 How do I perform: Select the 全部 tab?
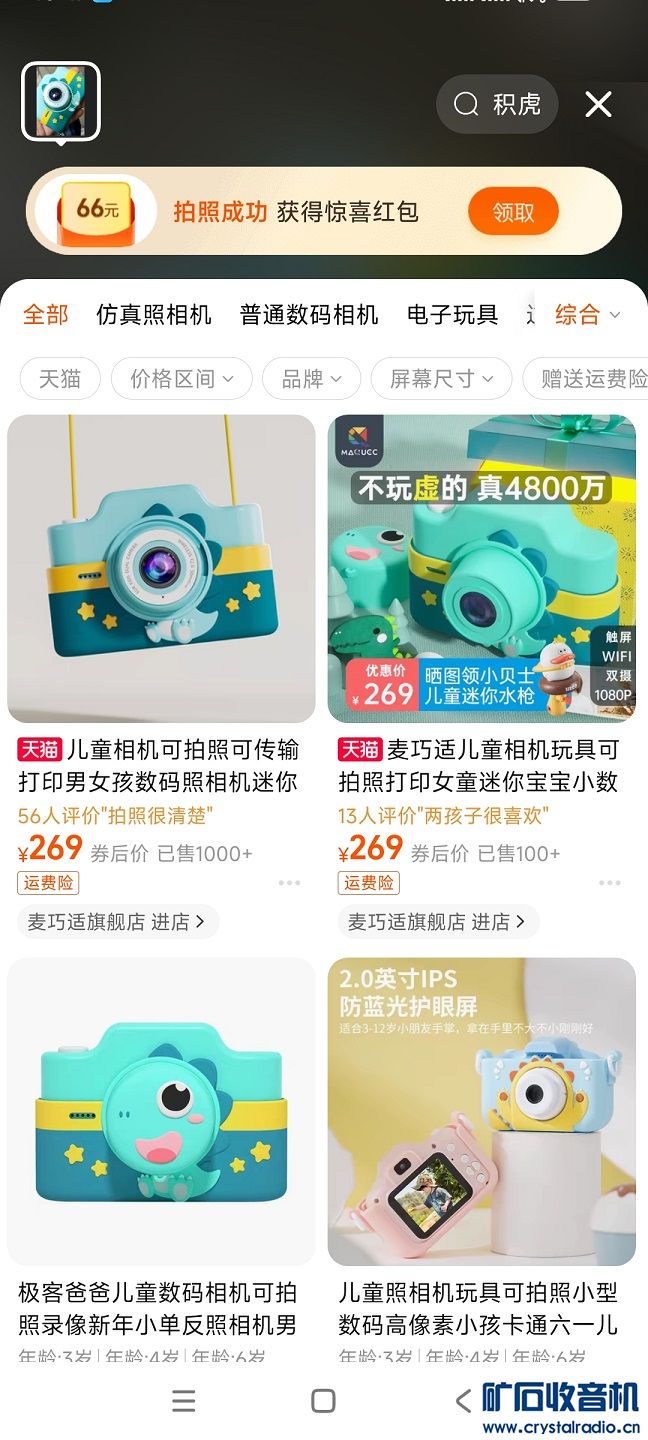(46, 315)
